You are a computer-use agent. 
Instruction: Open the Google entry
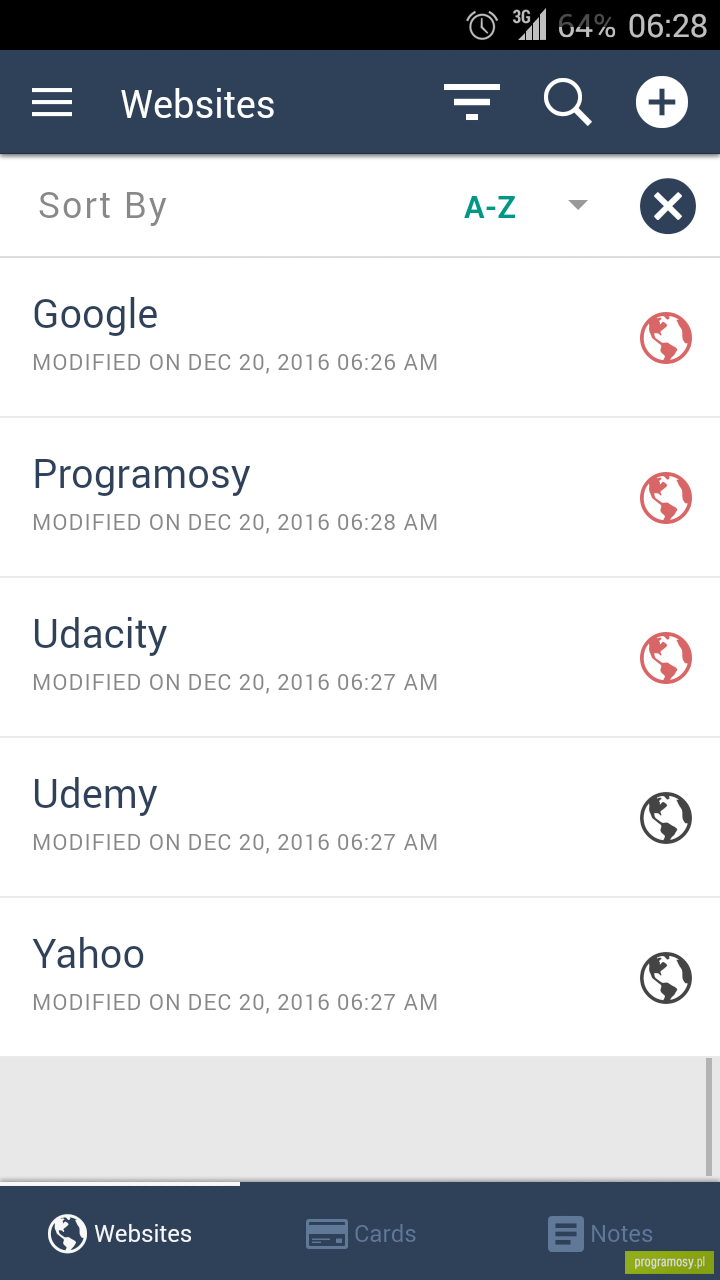click(360, 338)
